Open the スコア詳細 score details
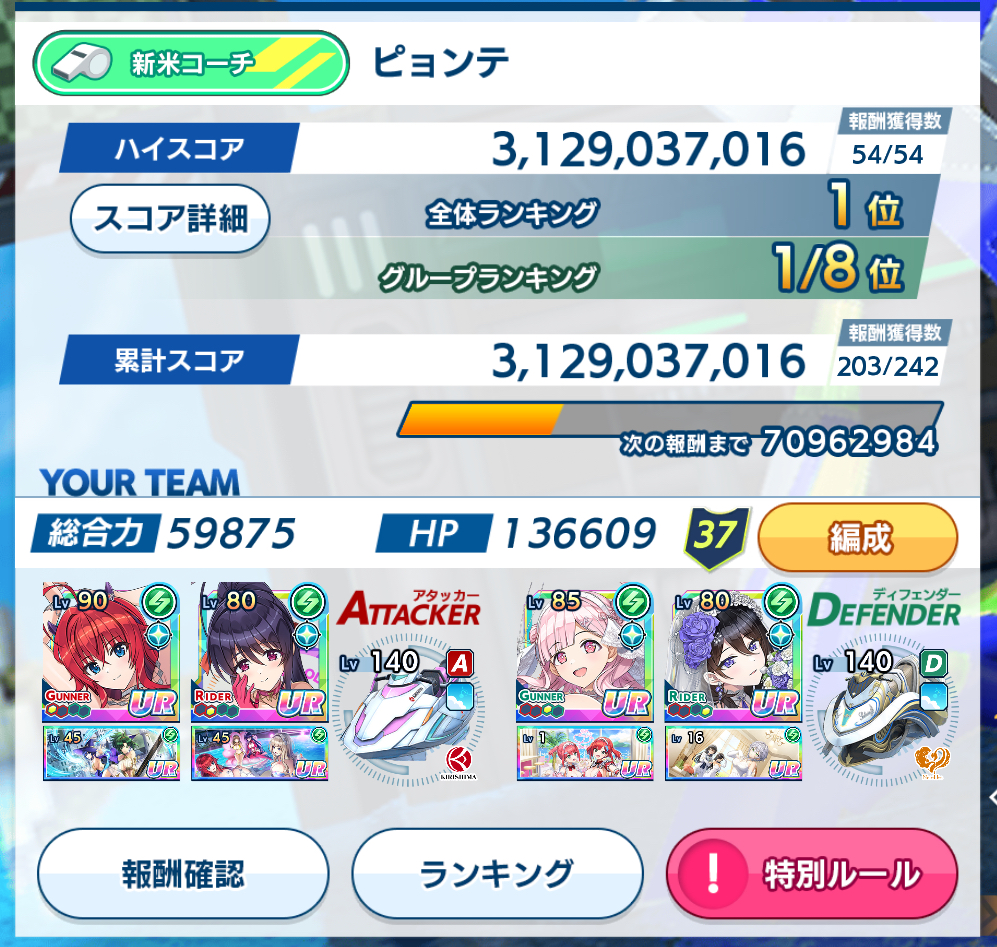 [x=170, y=218]
